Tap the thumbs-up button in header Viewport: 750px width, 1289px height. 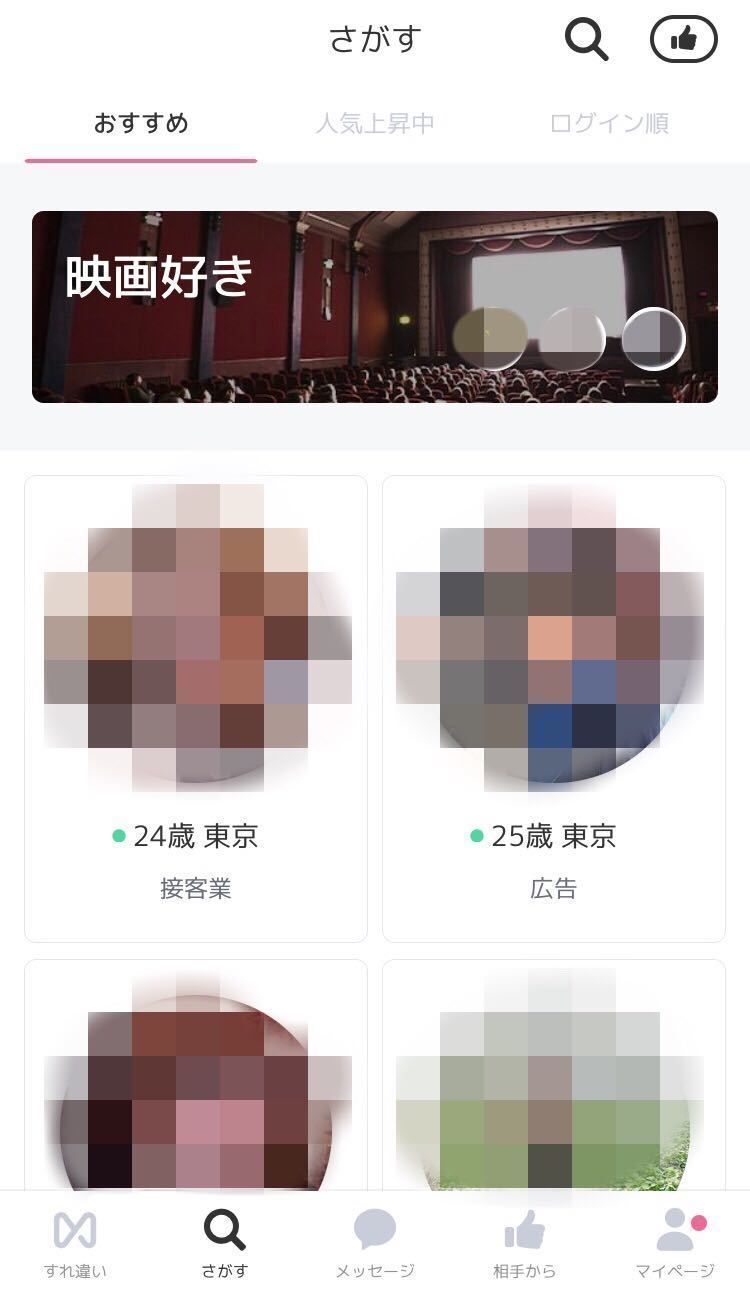coord(684,40)
